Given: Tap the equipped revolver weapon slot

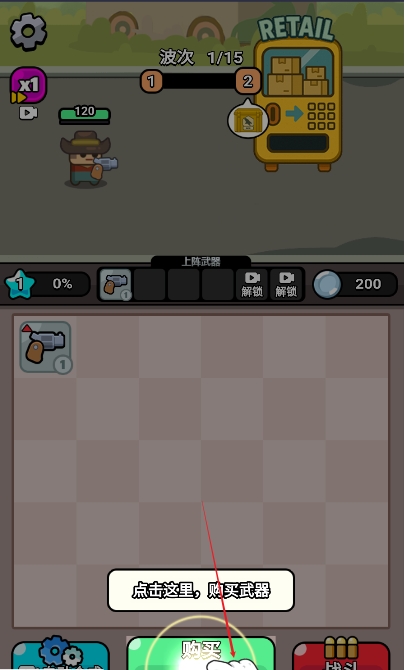Looking at the screenshot, I should click(116, 284).
